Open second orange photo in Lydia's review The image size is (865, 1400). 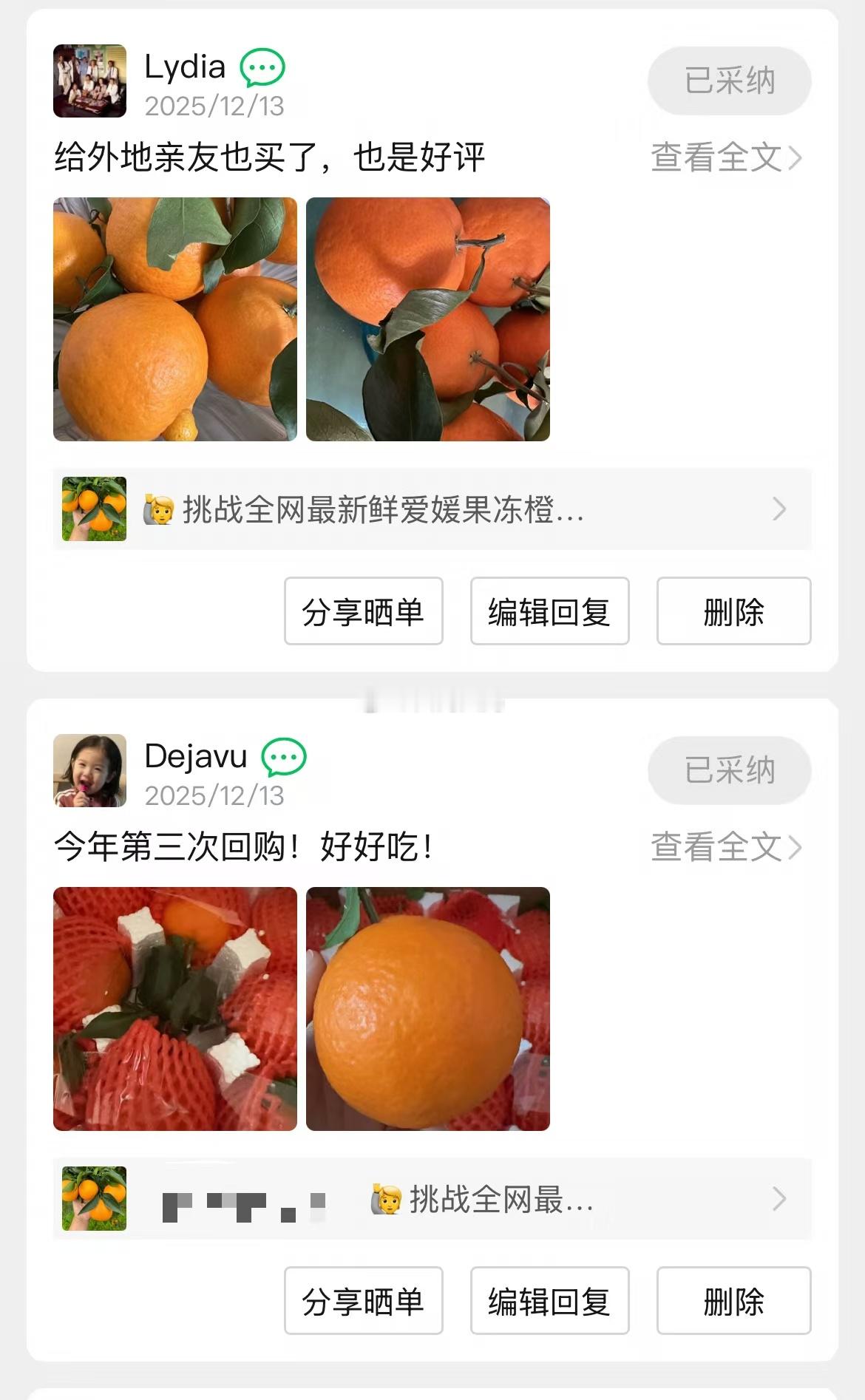428,319
